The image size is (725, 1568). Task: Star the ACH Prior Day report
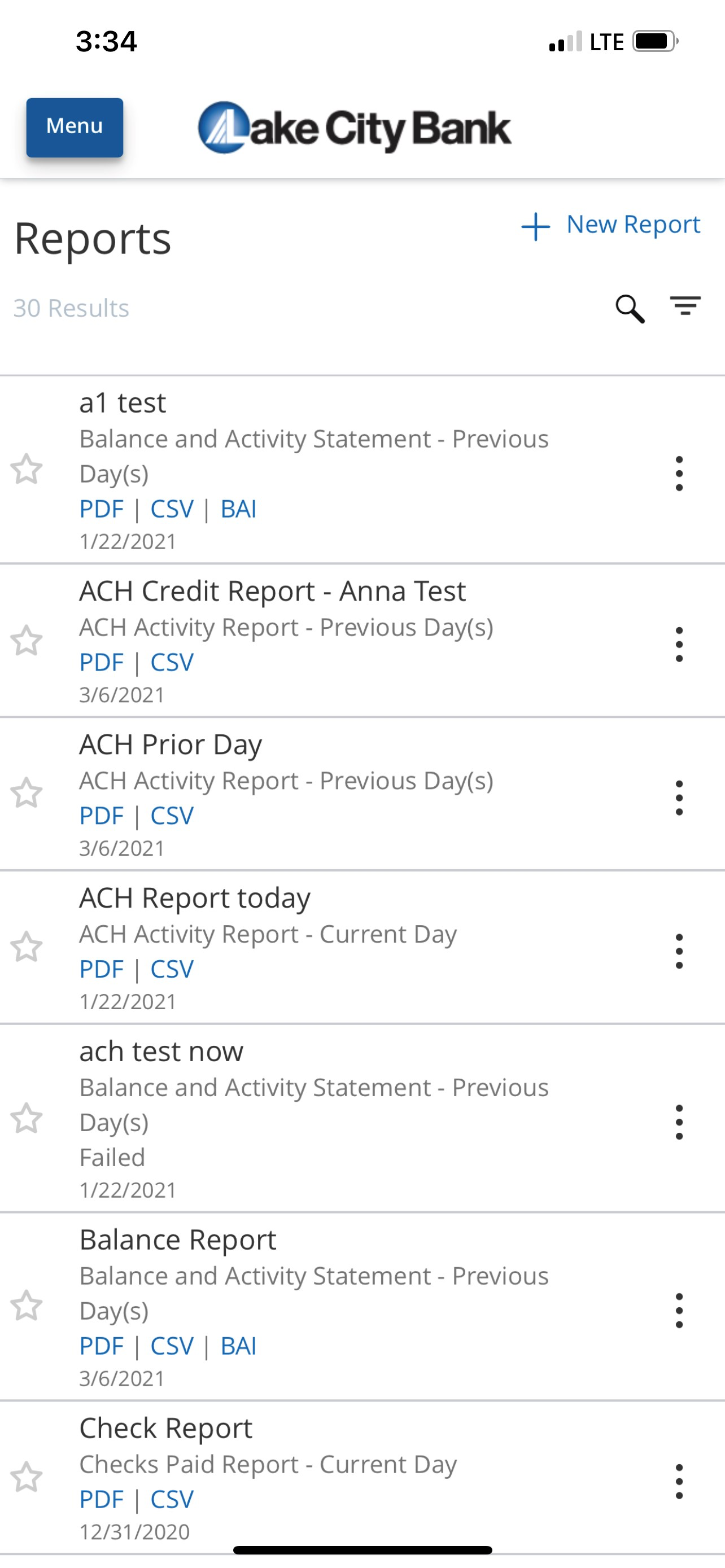(26, 792)
